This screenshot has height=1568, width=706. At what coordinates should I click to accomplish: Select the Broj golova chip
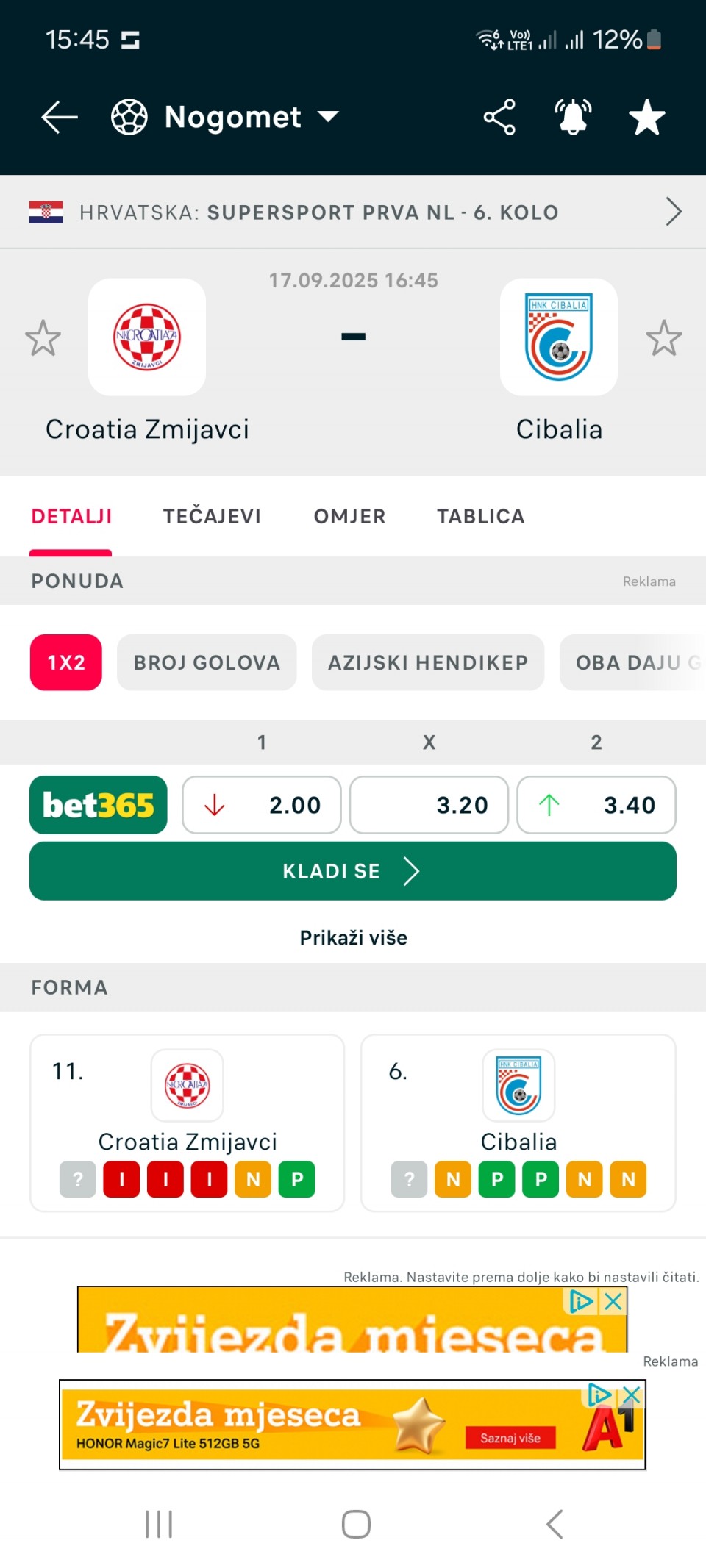[207, 662]
